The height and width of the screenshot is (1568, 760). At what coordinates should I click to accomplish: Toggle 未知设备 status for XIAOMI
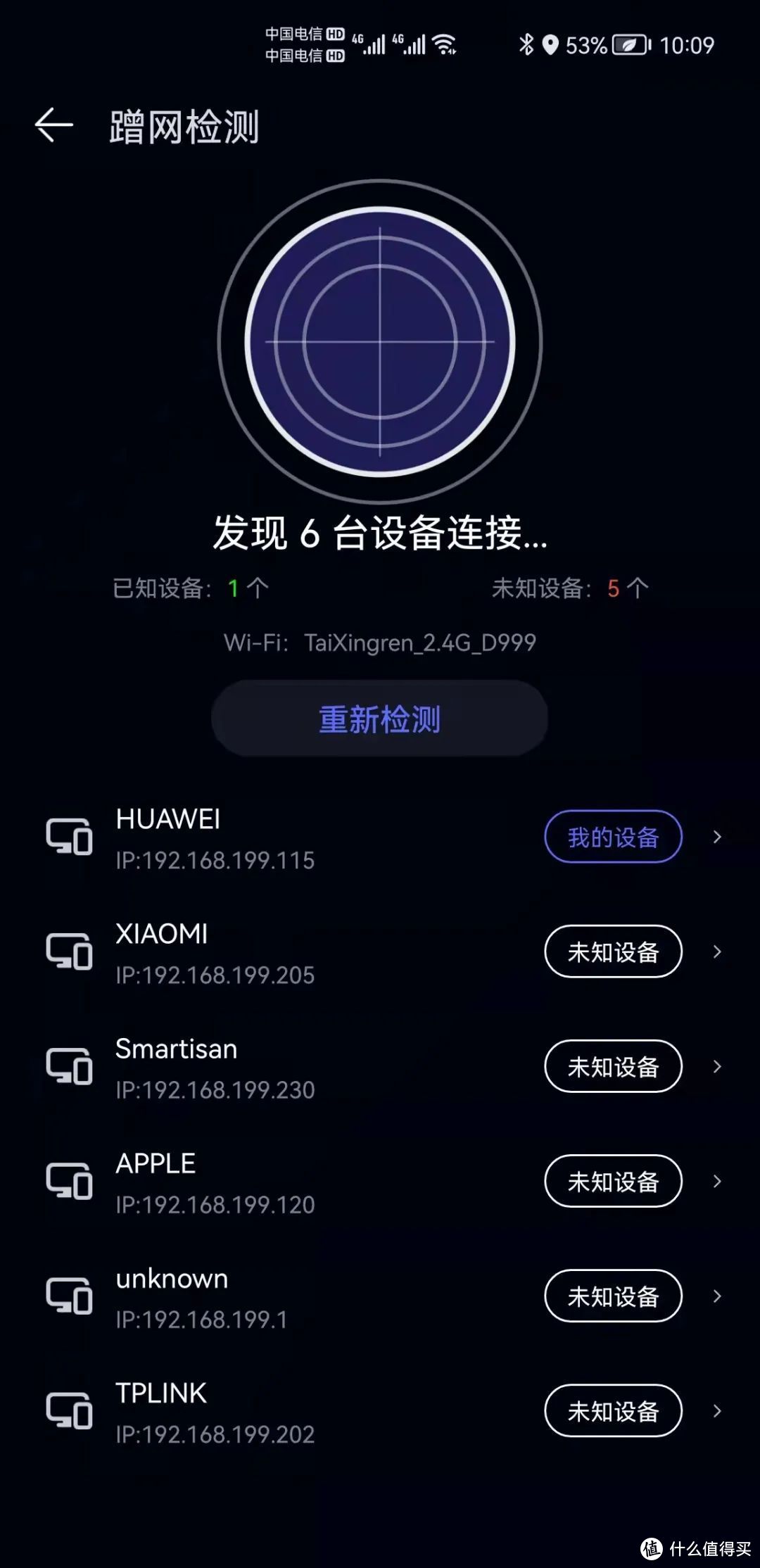click(x=612, y=951)
